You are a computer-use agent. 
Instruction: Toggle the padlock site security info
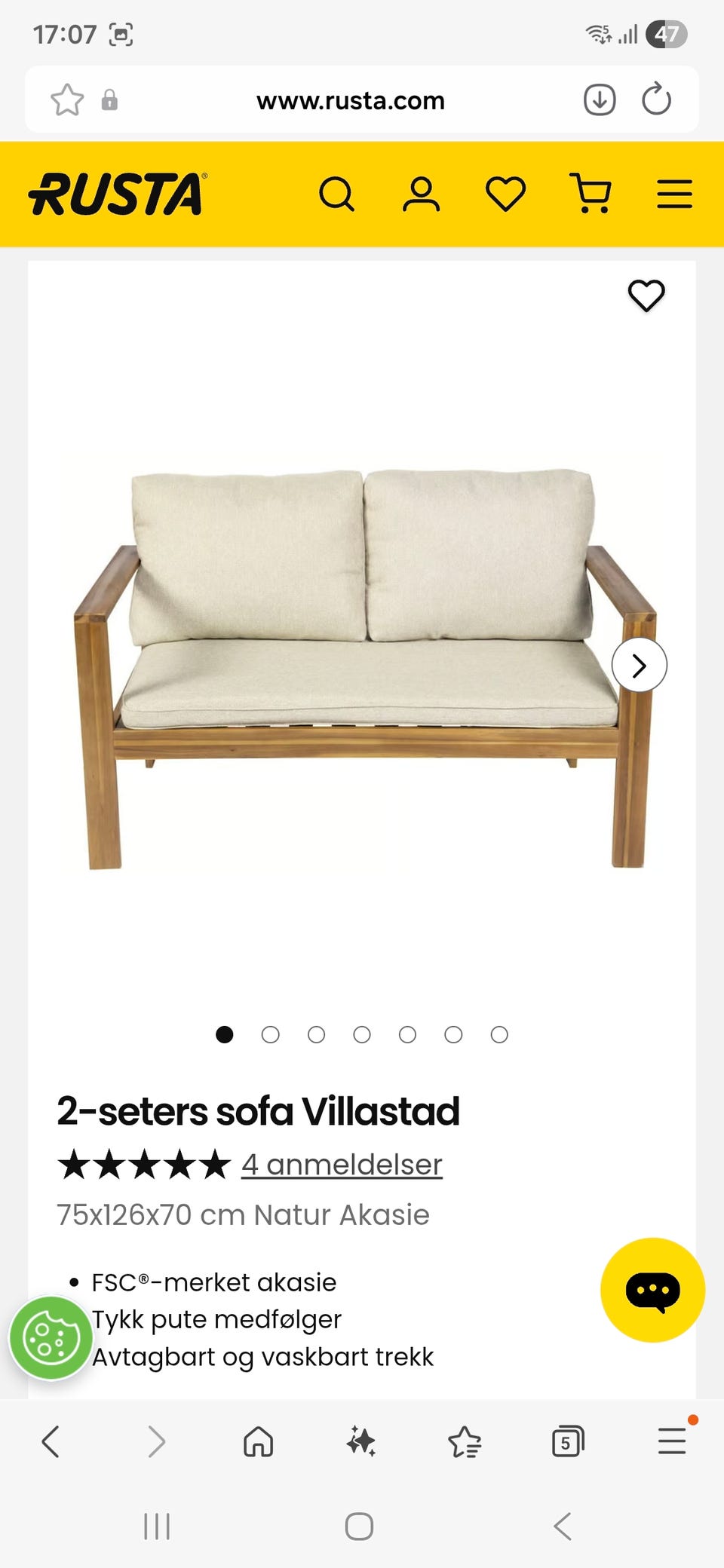click(110, 99)
